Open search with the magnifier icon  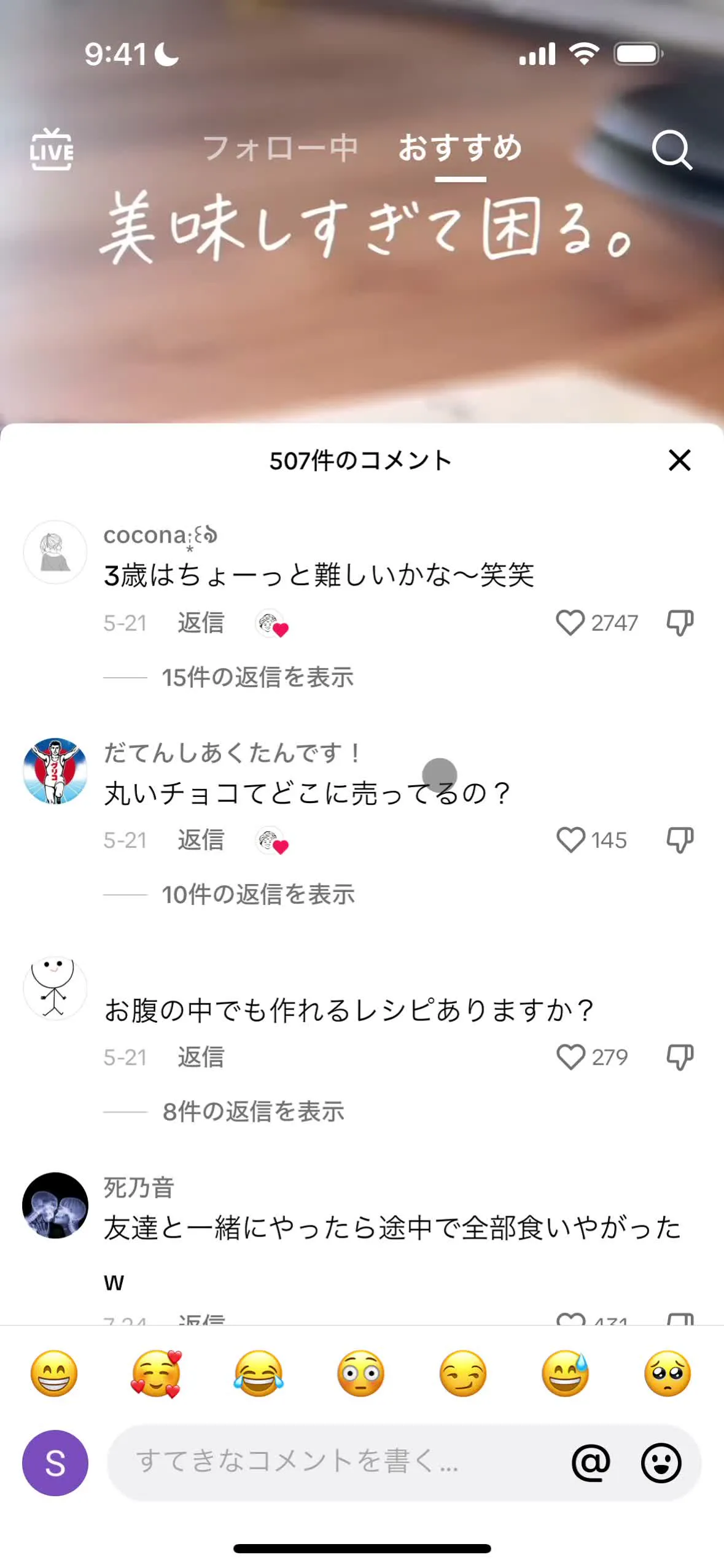pyautogui.click(x=672, y=149)
